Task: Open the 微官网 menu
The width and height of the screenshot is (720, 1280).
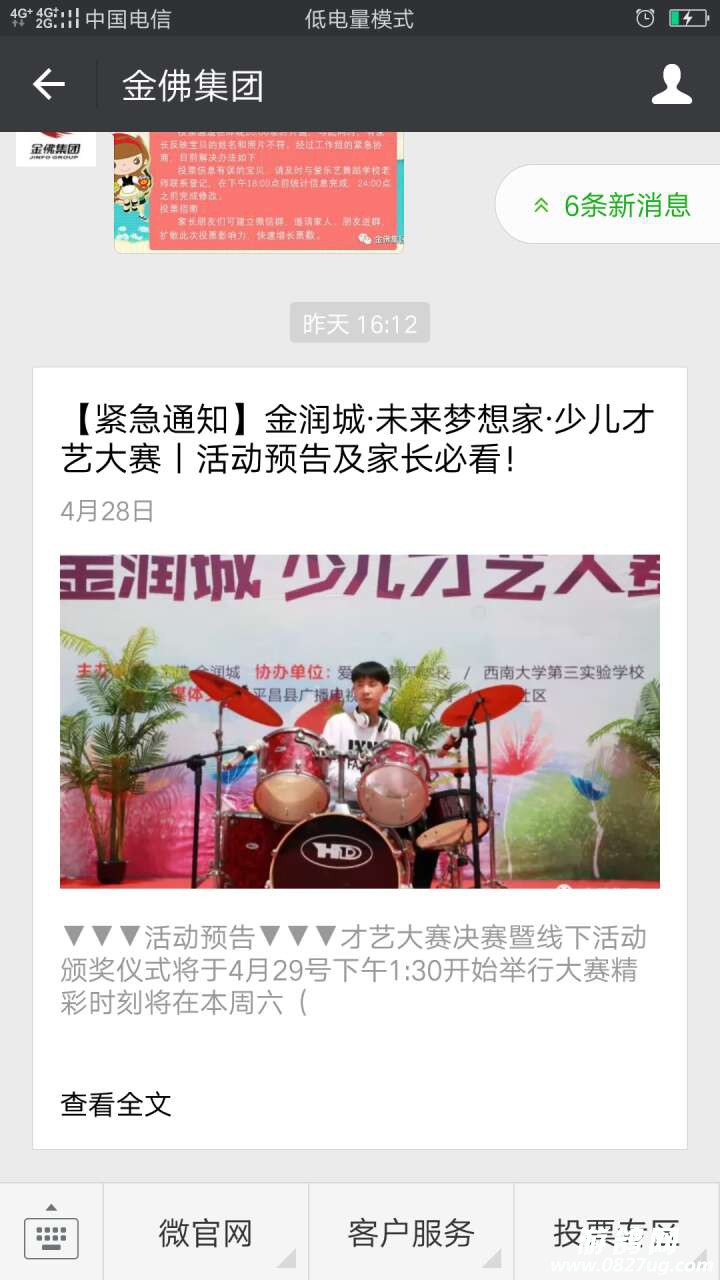Action: pos(206,1233)
